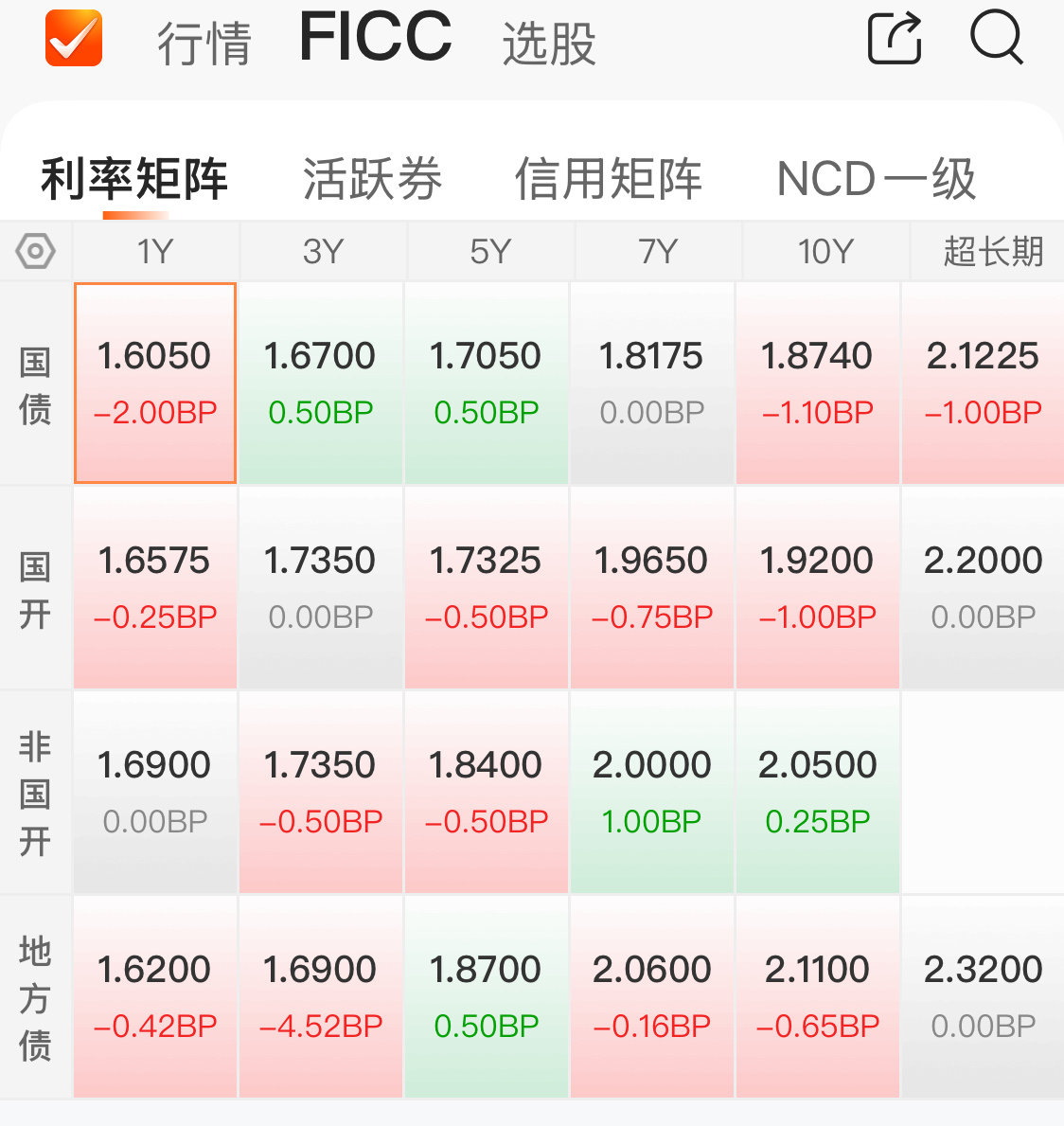Select the FICC title
1064x1126 pixels.
(x=375, y=36)
